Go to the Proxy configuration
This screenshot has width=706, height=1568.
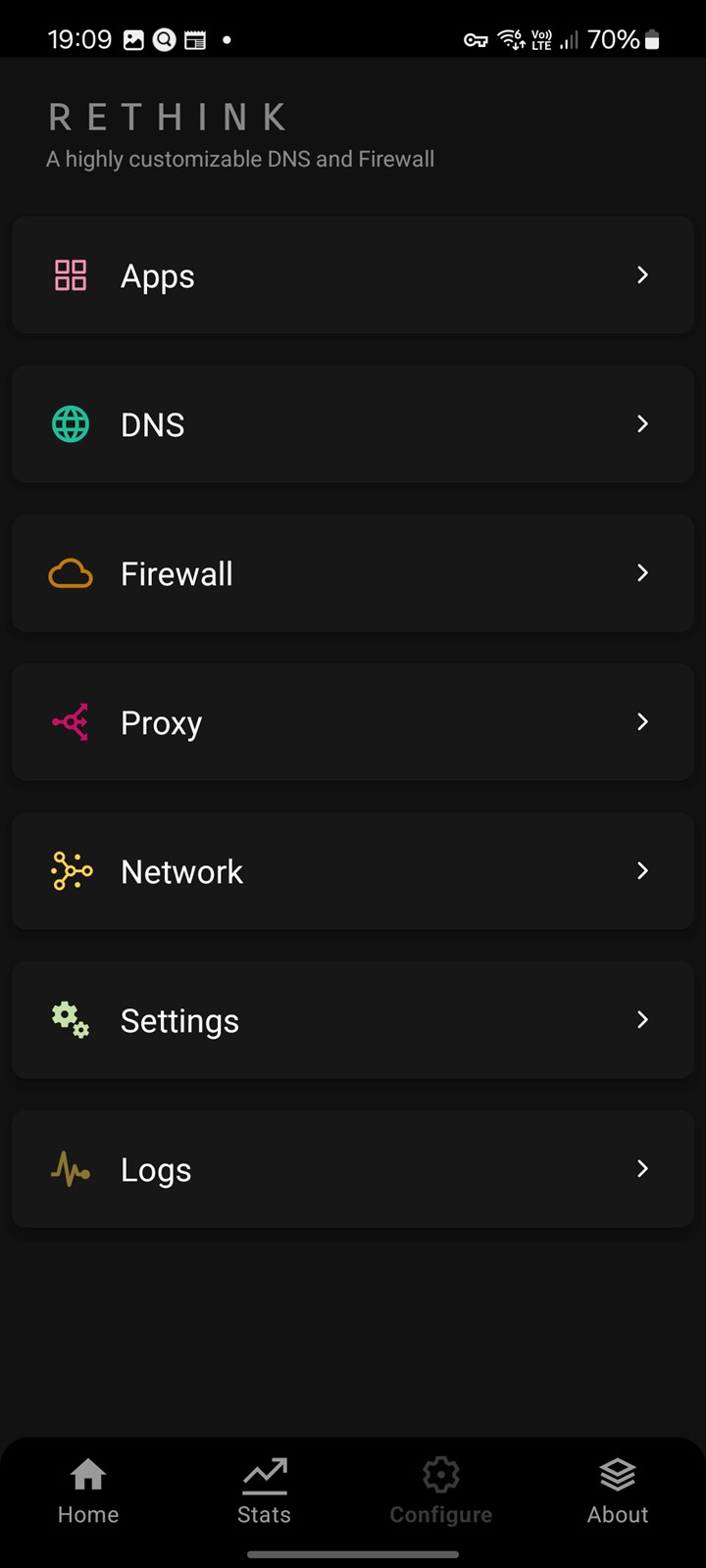(x=353, y=722)
